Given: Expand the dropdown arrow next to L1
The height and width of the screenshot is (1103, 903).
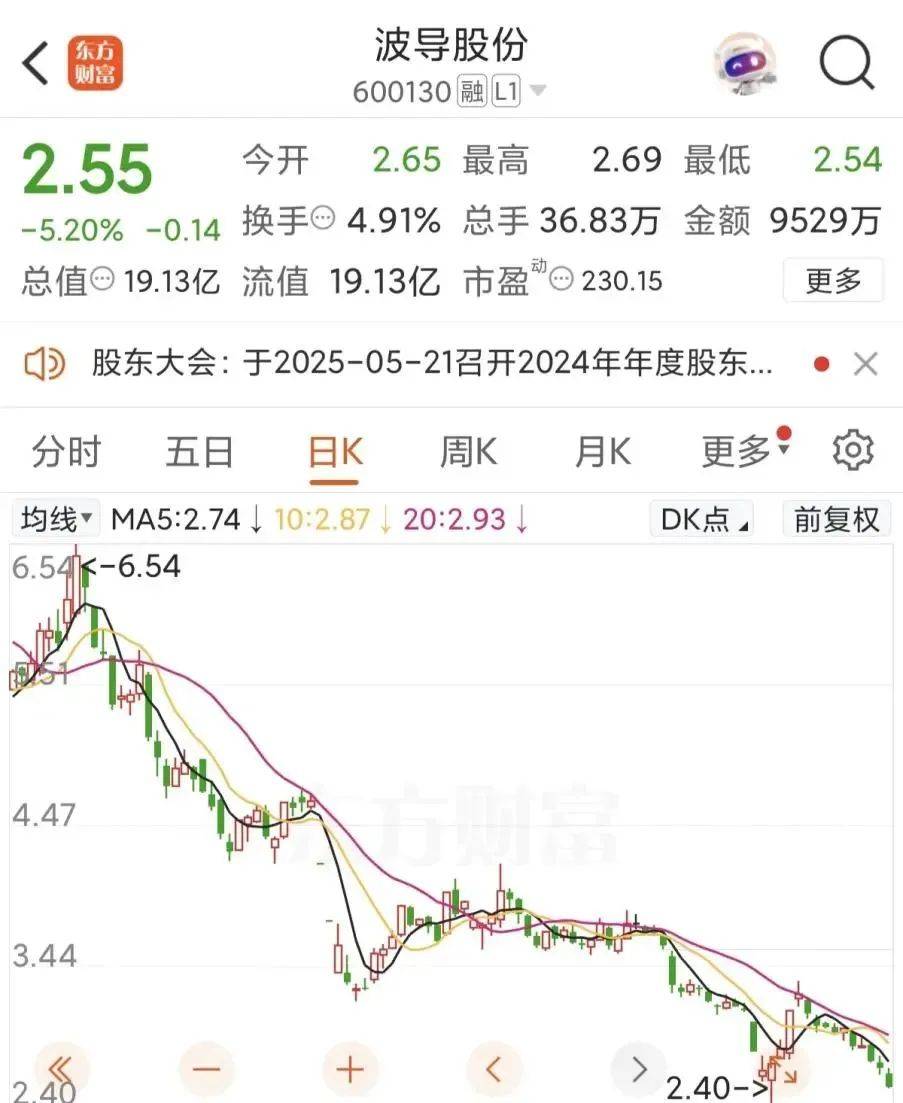Looking at the screenshot, I should point(537,90).
